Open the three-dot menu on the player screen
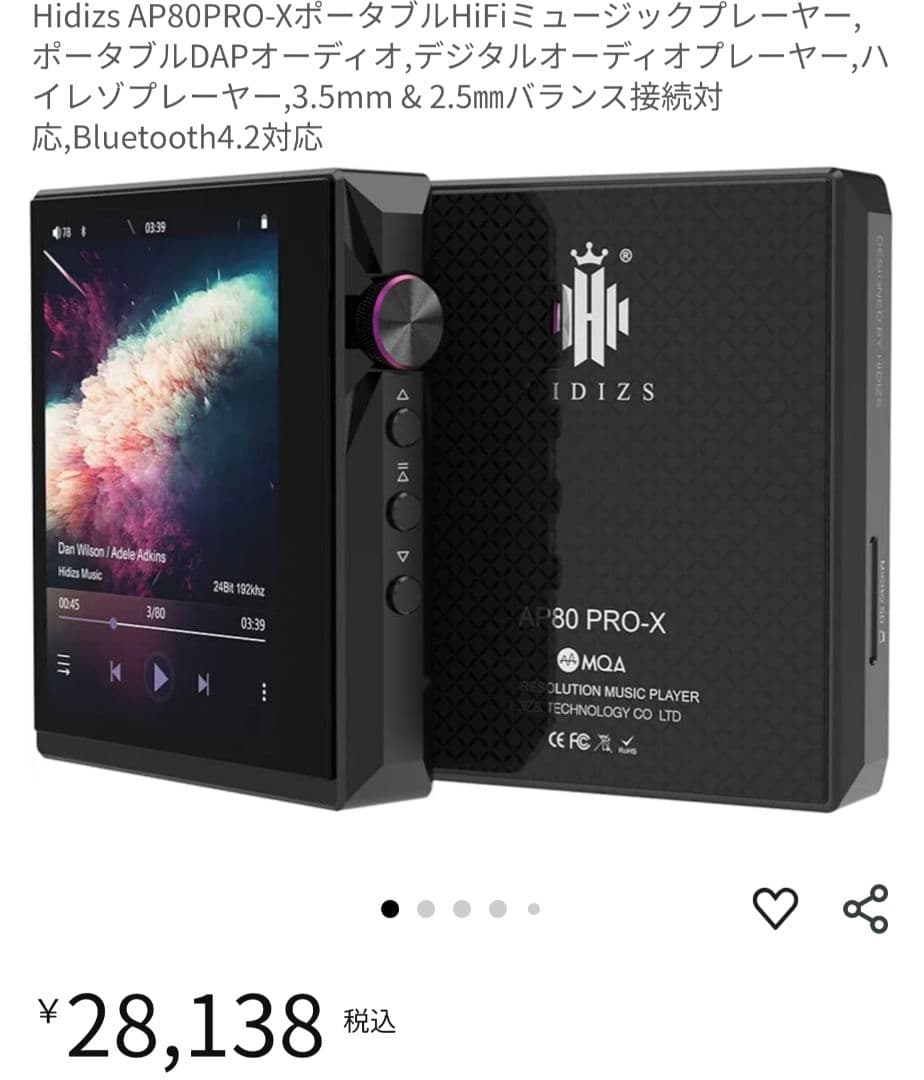Viewport: 924px width, 1080px height. pyautogui.click(x=264, y=691)
